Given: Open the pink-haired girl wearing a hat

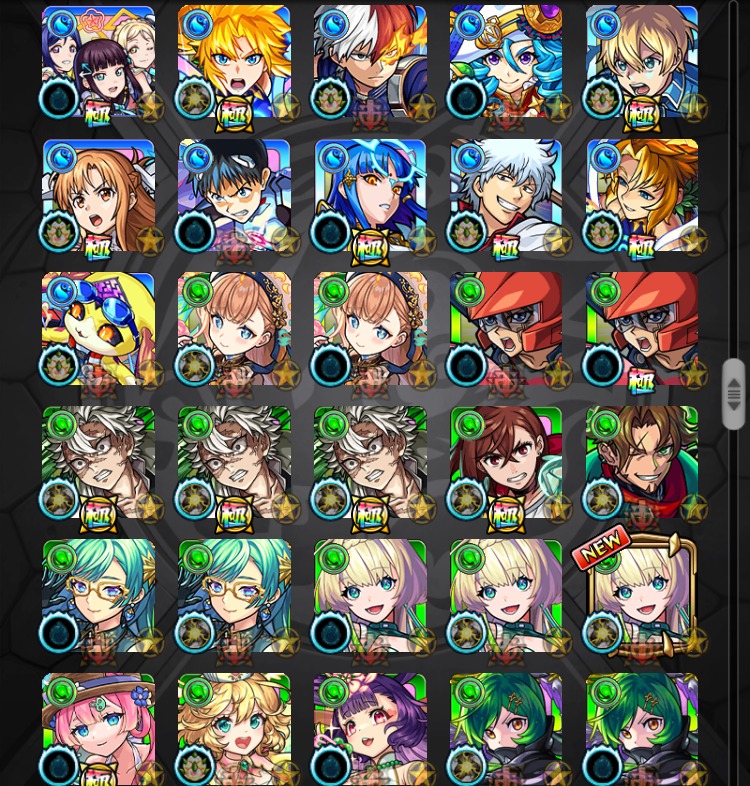Looking at the screenshot, I should click(x=98, y=728).
